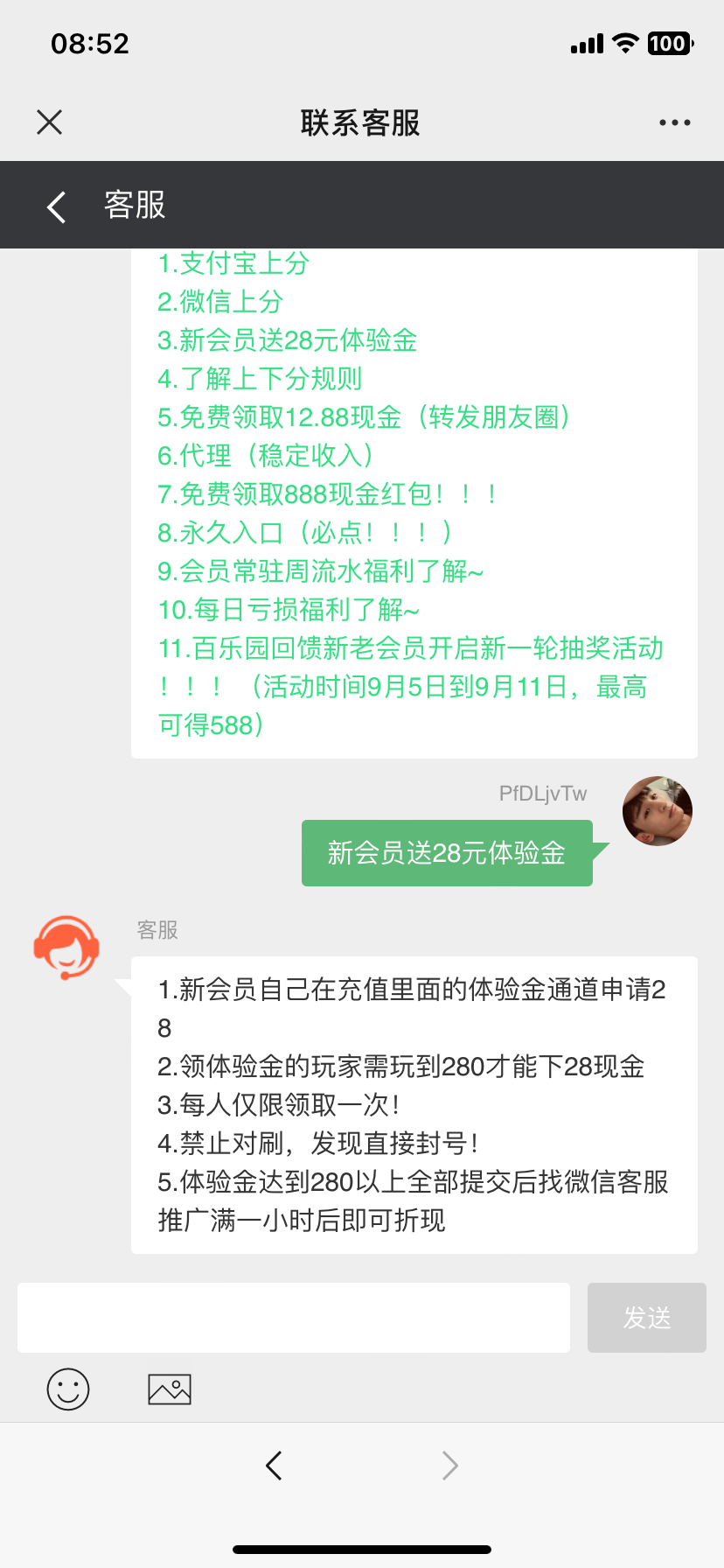Attach a picture with the image icon

(170, 1389)
